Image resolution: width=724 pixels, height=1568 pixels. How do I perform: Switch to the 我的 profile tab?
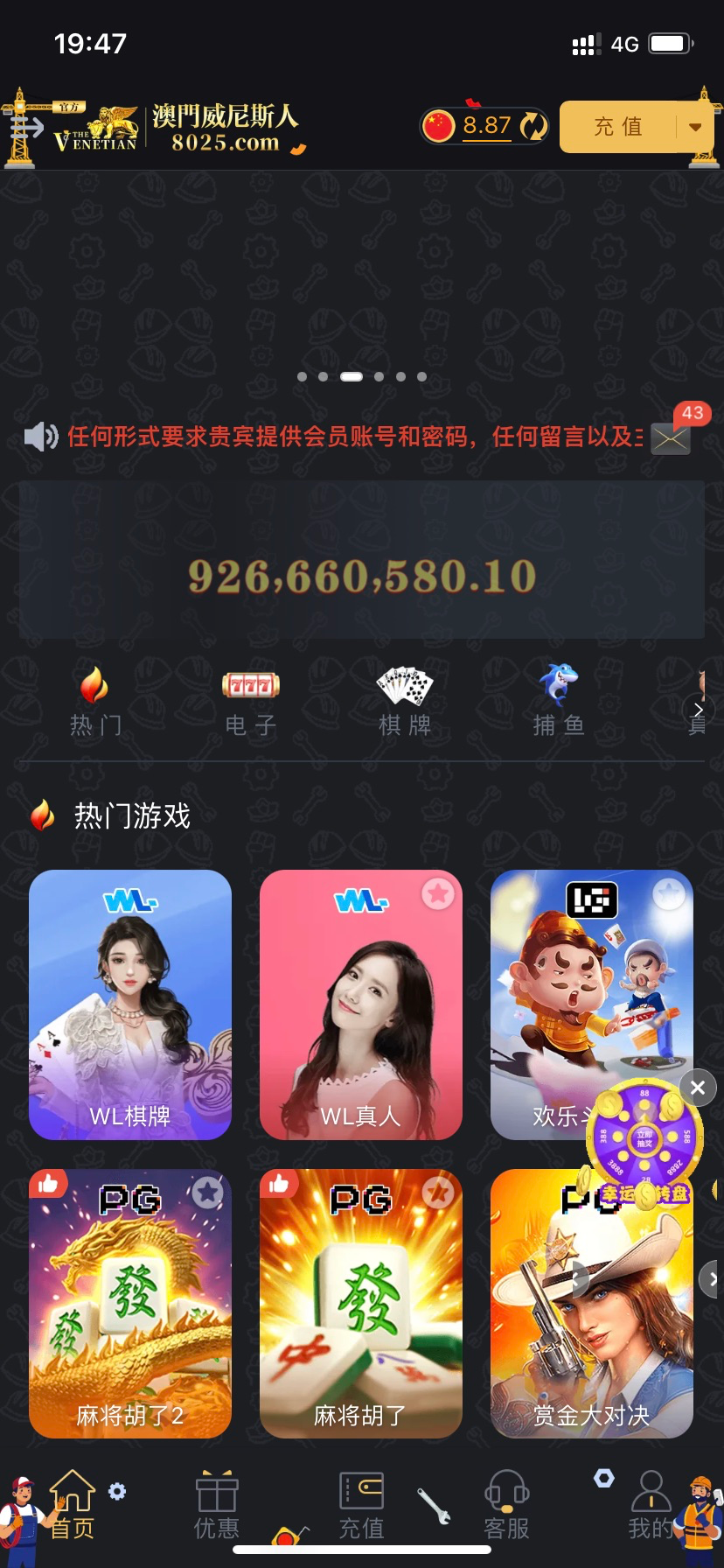click(650, 1507)
